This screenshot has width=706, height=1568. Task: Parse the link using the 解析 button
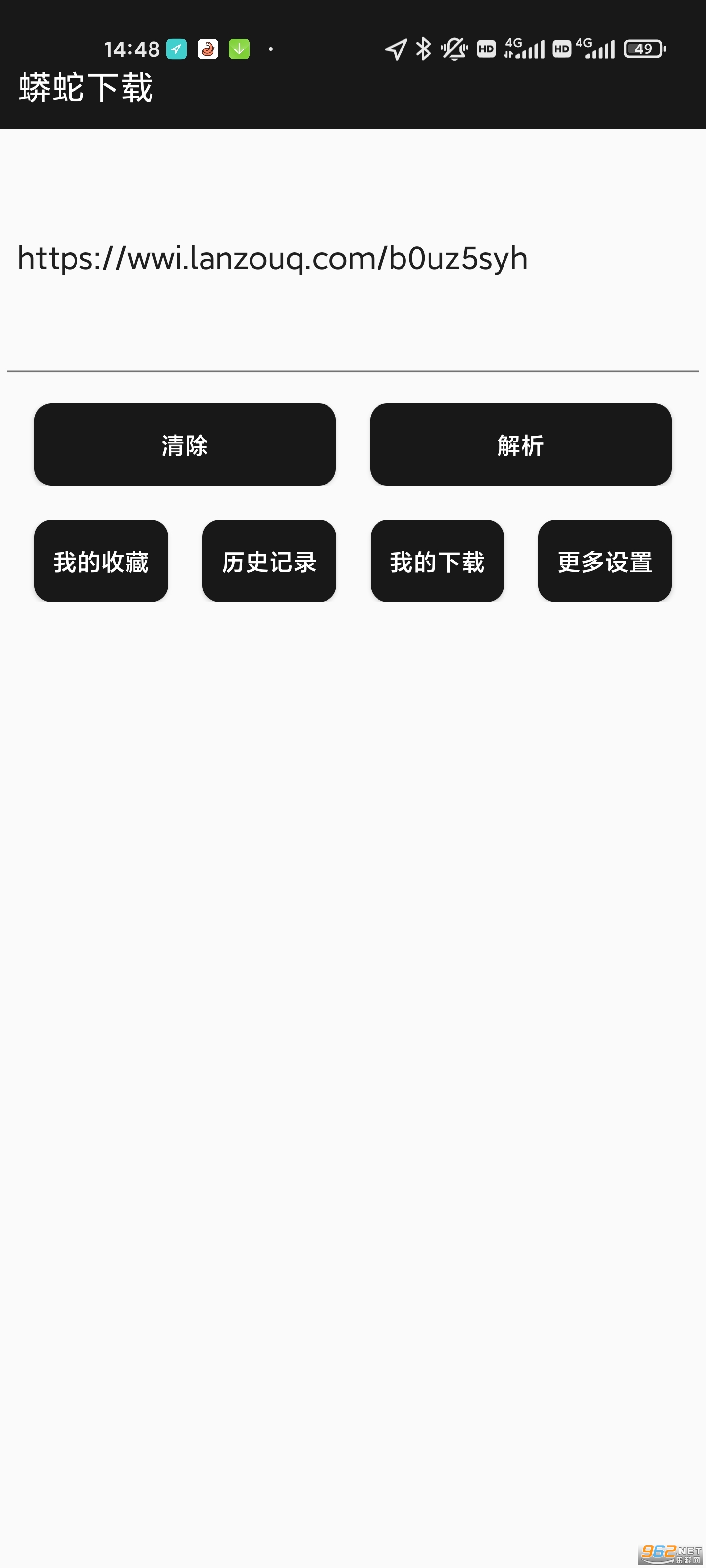point(520,444)
